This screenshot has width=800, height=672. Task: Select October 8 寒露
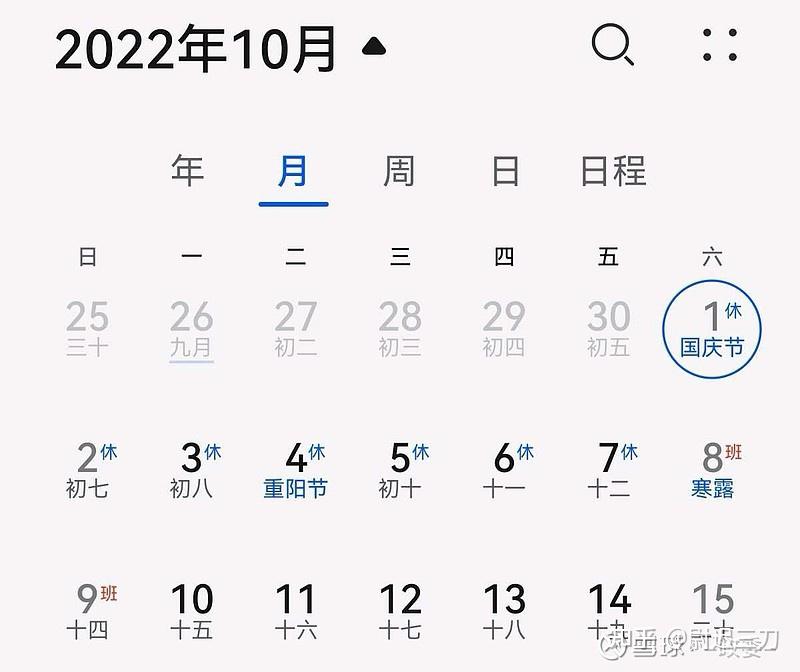pyautogui.click(x=712, y=470)
